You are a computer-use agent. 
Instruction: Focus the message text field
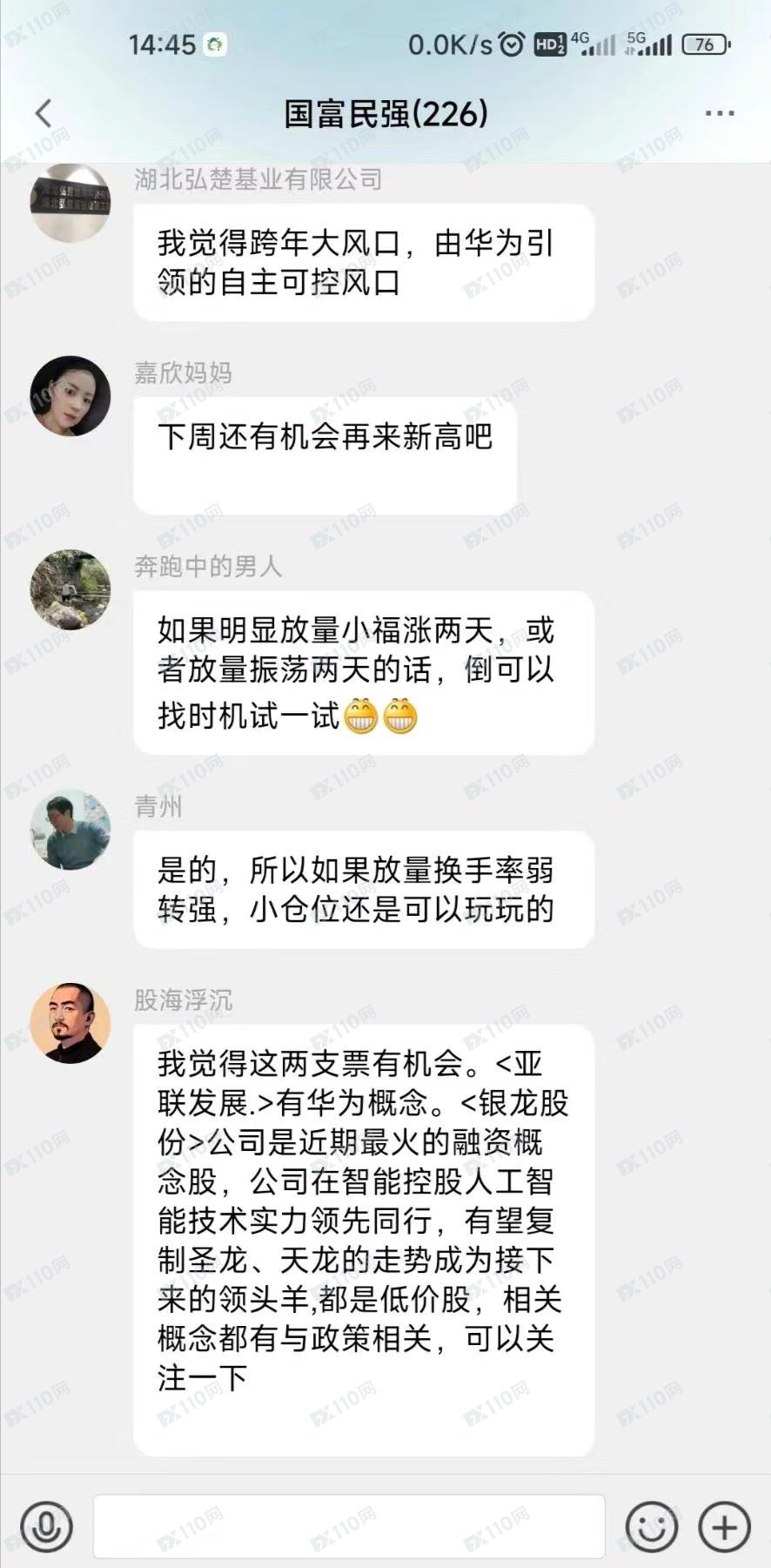[348, 1526]
